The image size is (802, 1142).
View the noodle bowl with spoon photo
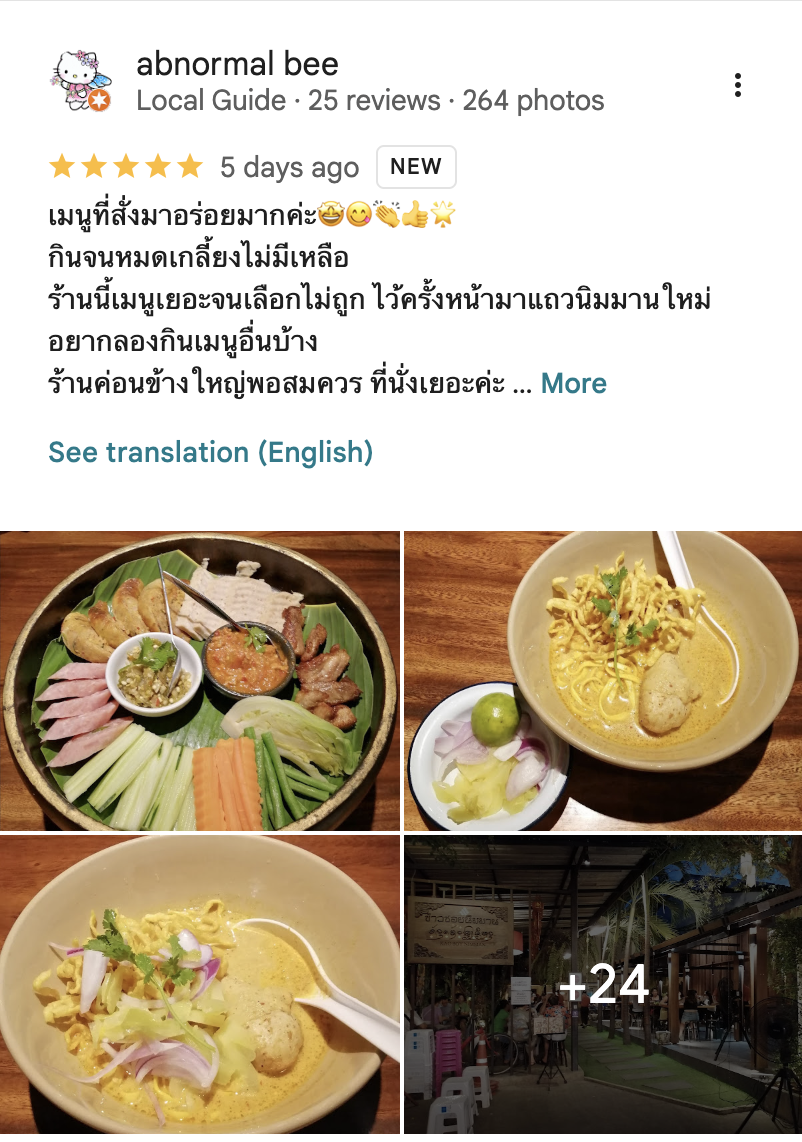pos(200,985)
